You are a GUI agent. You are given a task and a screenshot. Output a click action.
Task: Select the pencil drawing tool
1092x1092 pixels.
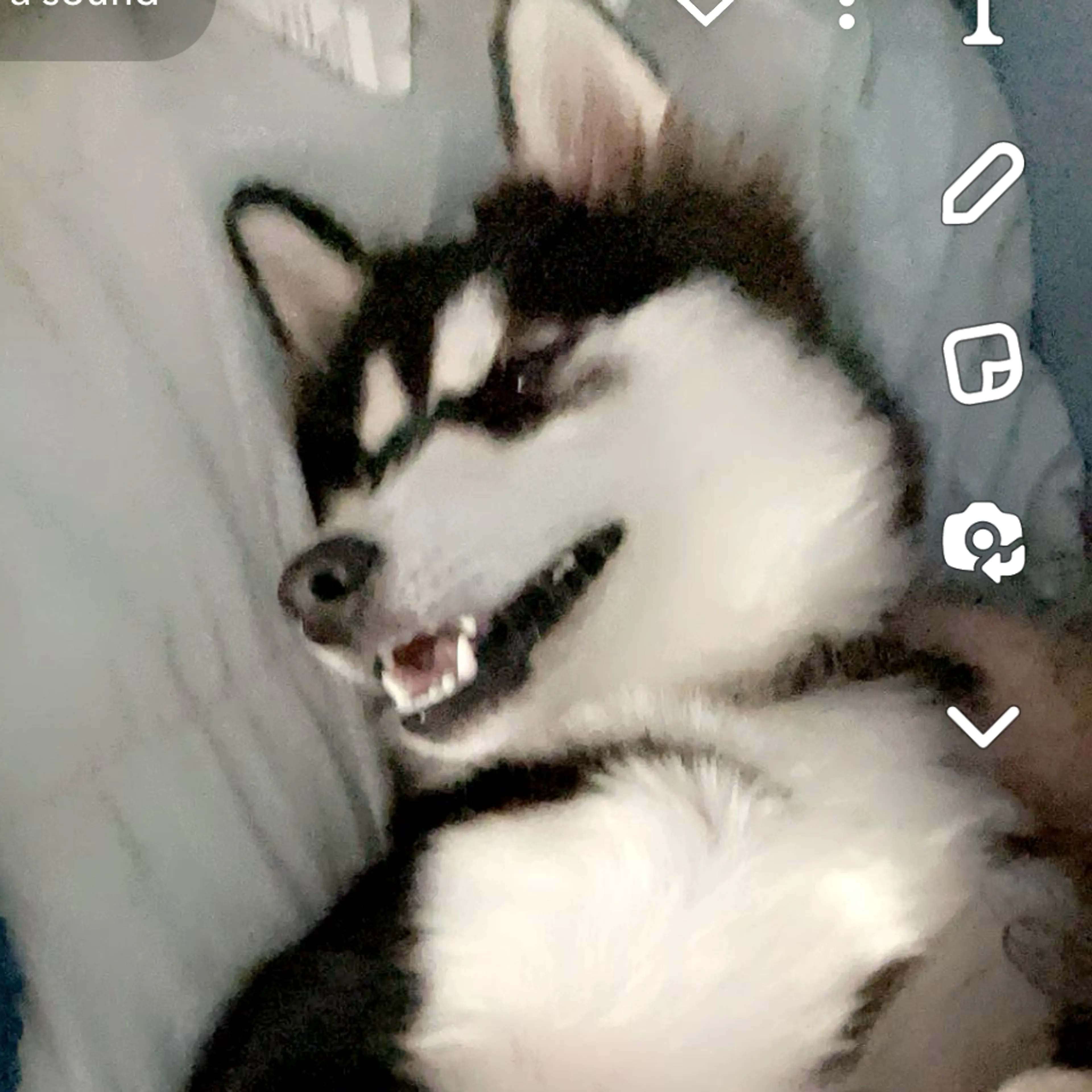tap(982, 184)
